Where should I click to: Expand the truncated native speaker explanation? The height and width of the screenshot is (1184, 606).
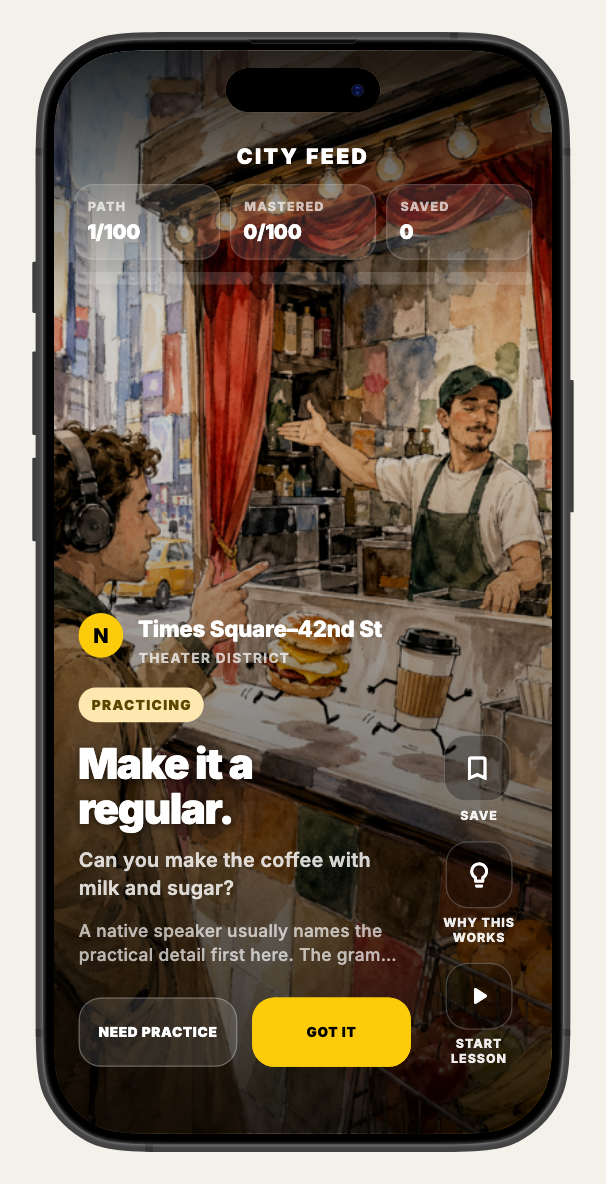point(238,942)
